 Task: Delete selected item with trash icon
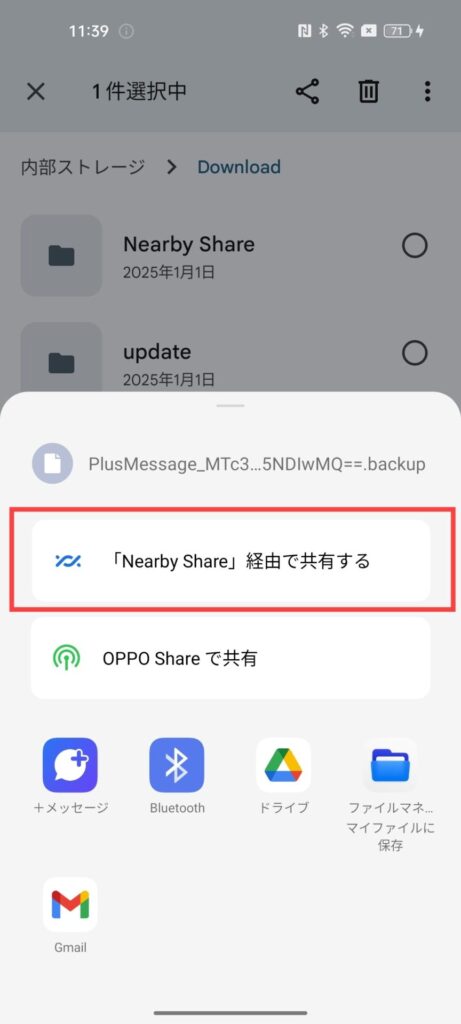tap(369, 91)
